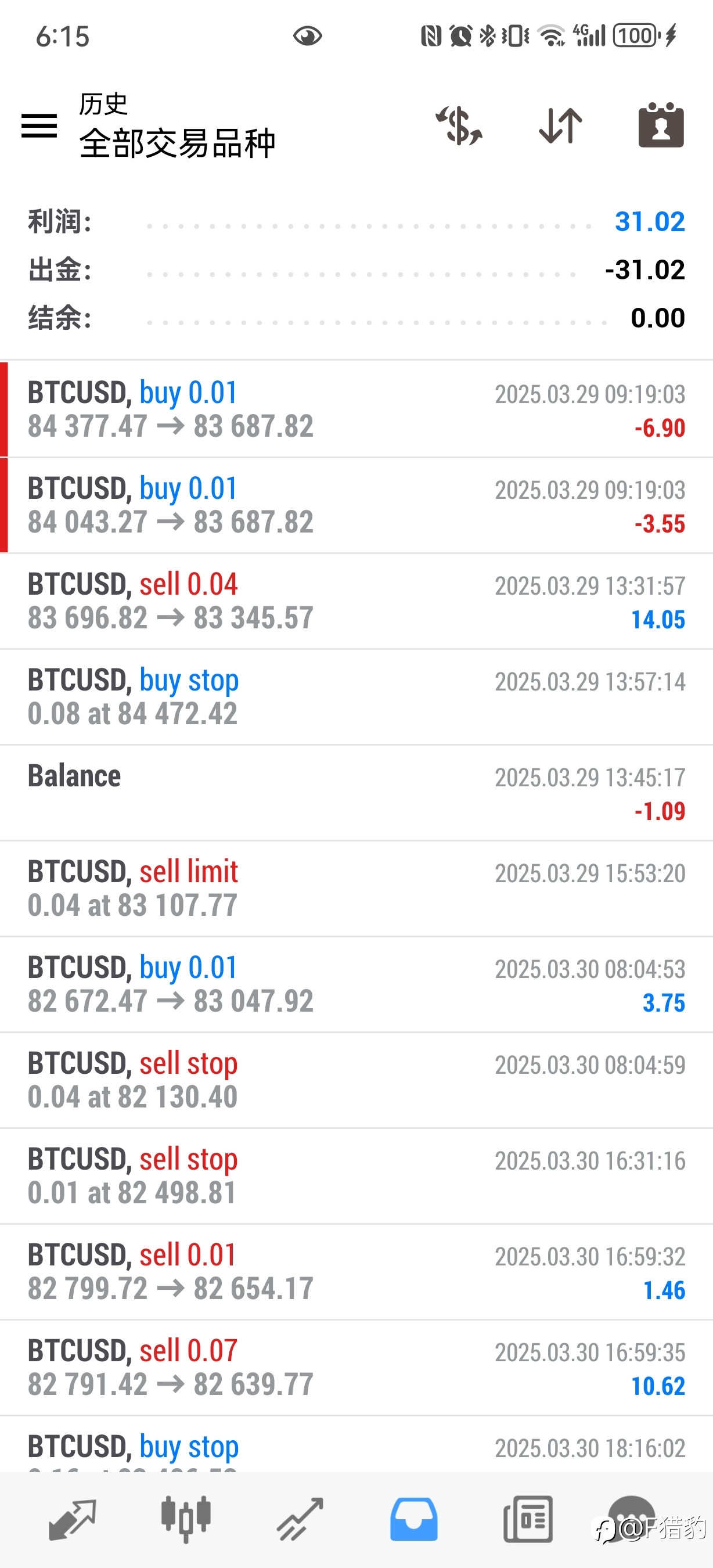Switch to the Trade tab
The height and width of the screenshot is (1568, 713).
pos(300,1519)
